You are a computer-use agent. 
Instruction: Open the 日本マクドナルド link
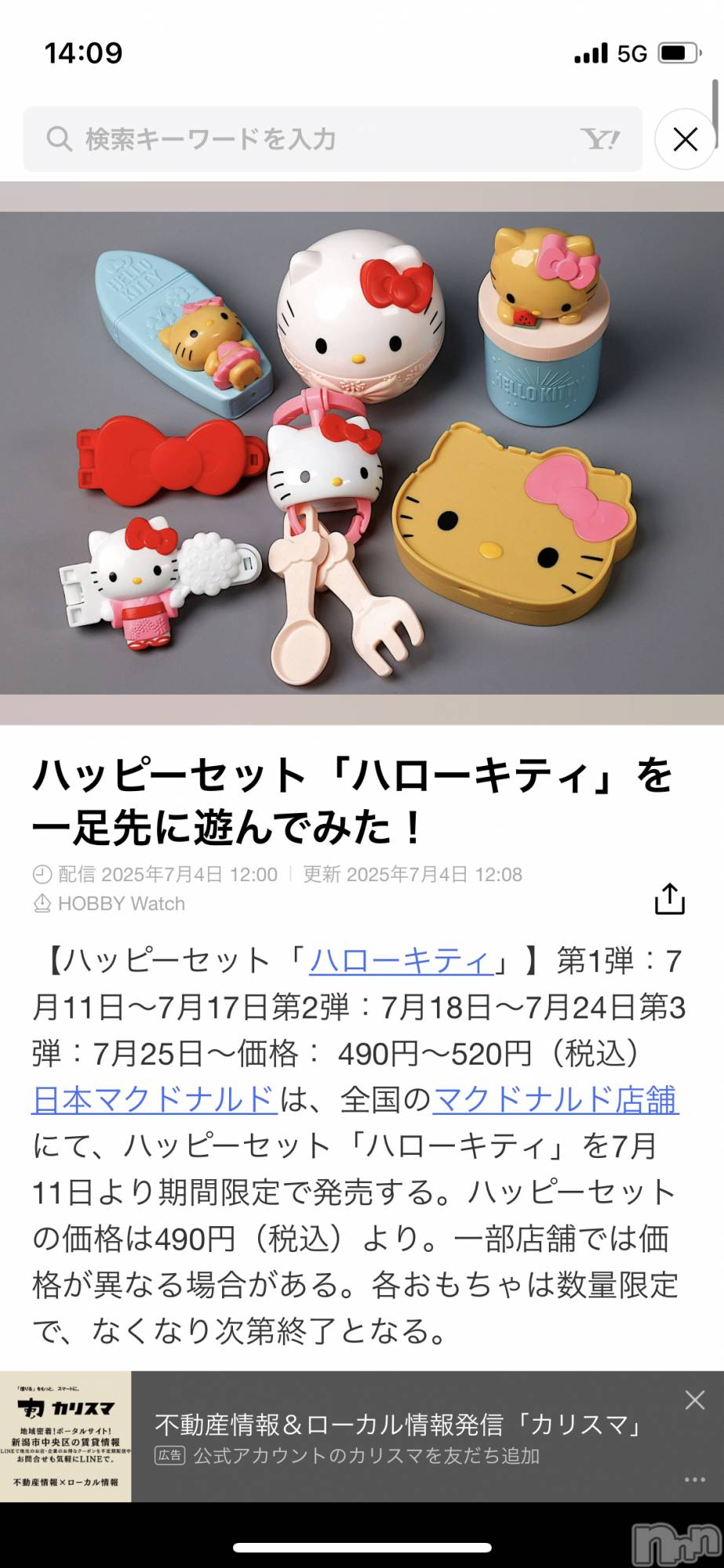pyautogui.click(x=155, y=1100)
